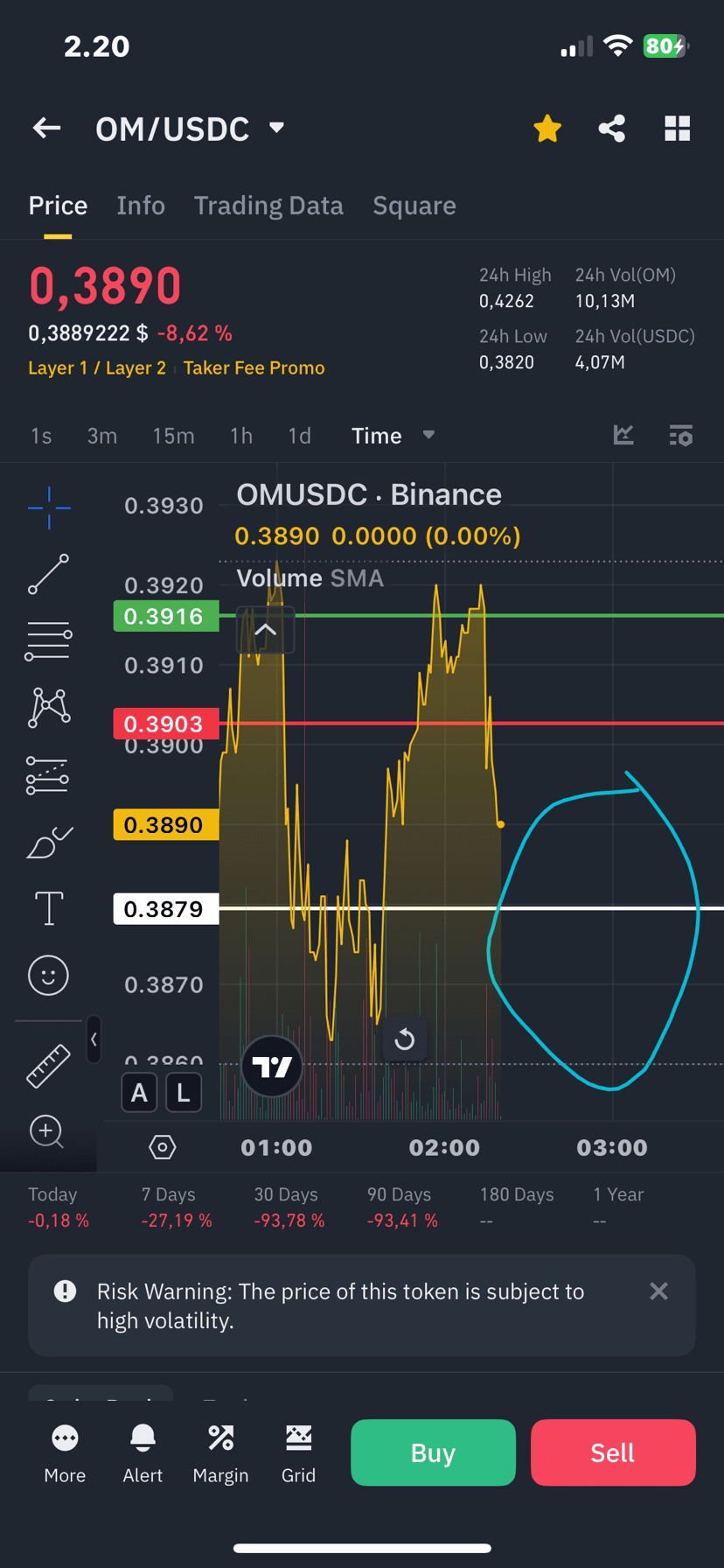Pick the ruler measure tool

tap(48, 1066)
